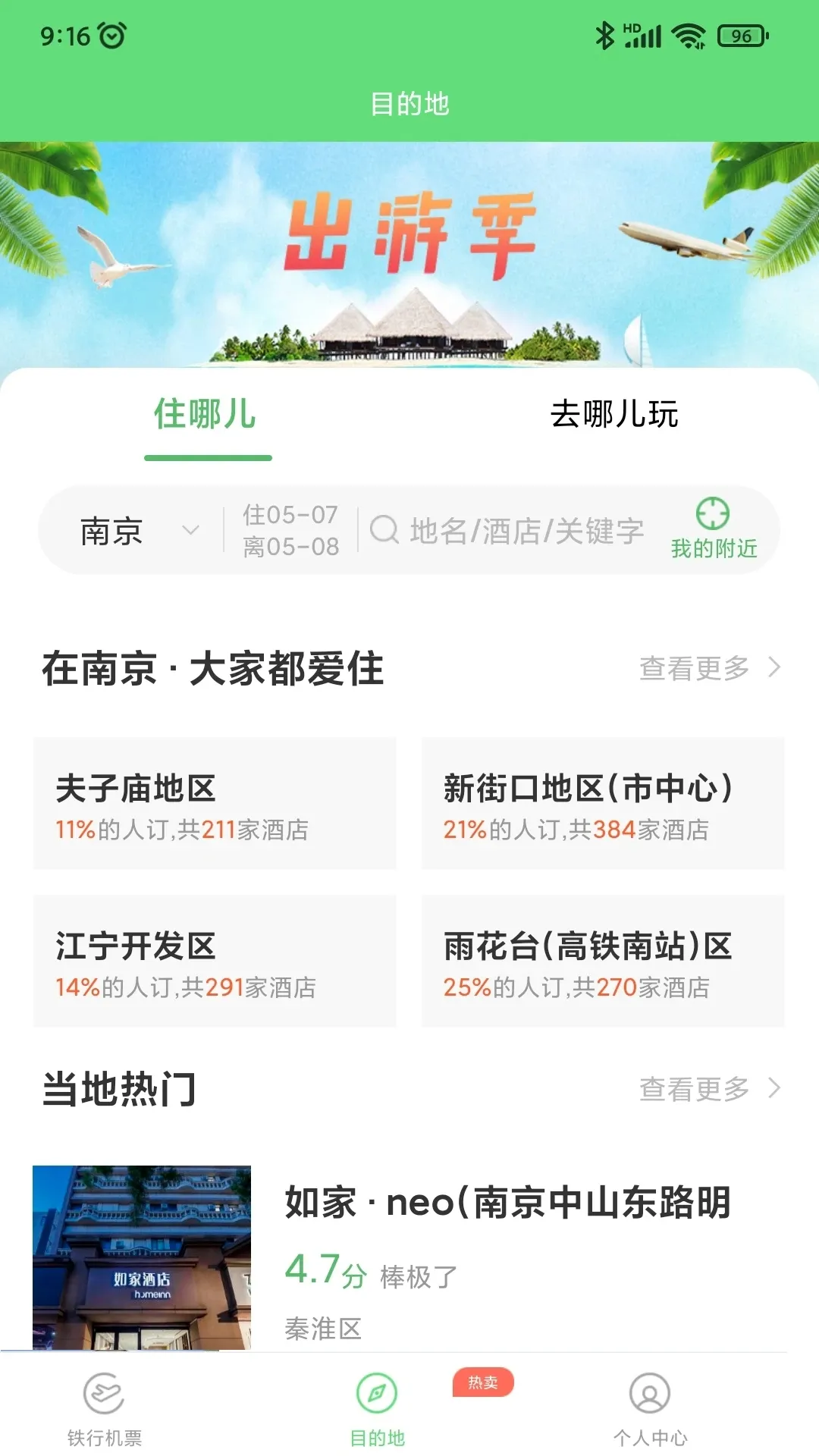Choose 雨花台(高铁南站)区 area card
The width and height of the screenshot is (819, 1456).
click(x=603, y=962)
